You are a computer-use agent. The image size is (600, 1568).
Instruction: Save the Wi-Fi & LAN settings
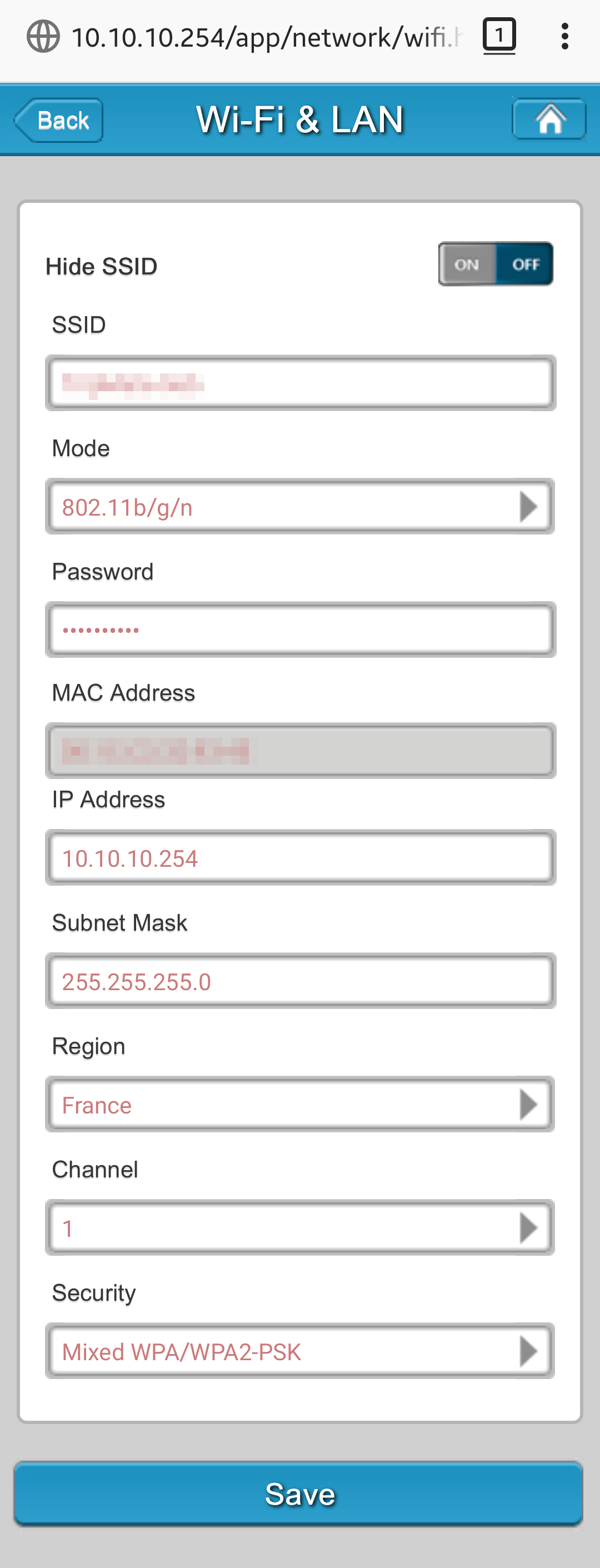pyautogui.click(x=298, y=1494)
